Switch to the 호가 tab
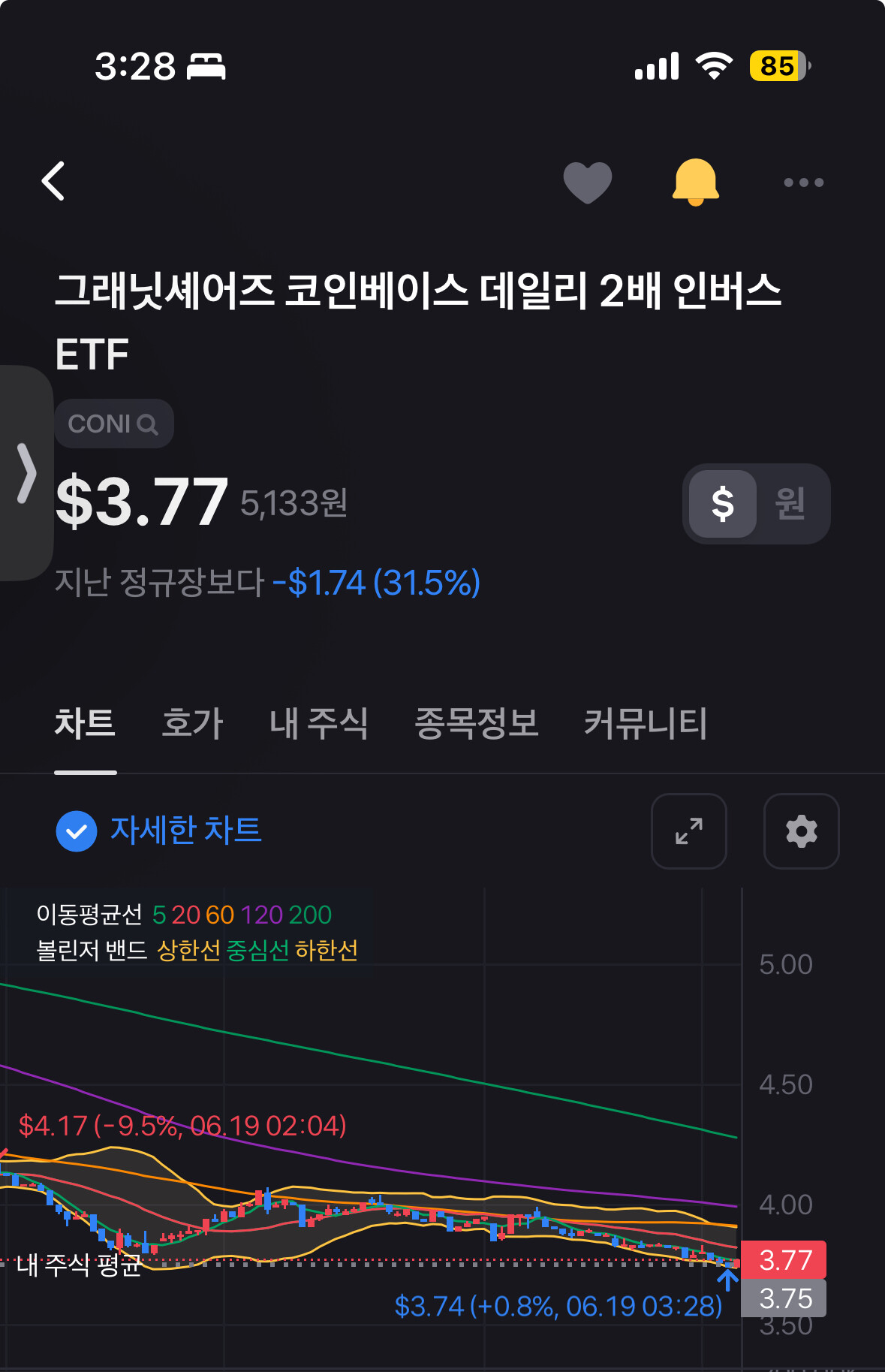885x1372 pixels. point(192,723)
